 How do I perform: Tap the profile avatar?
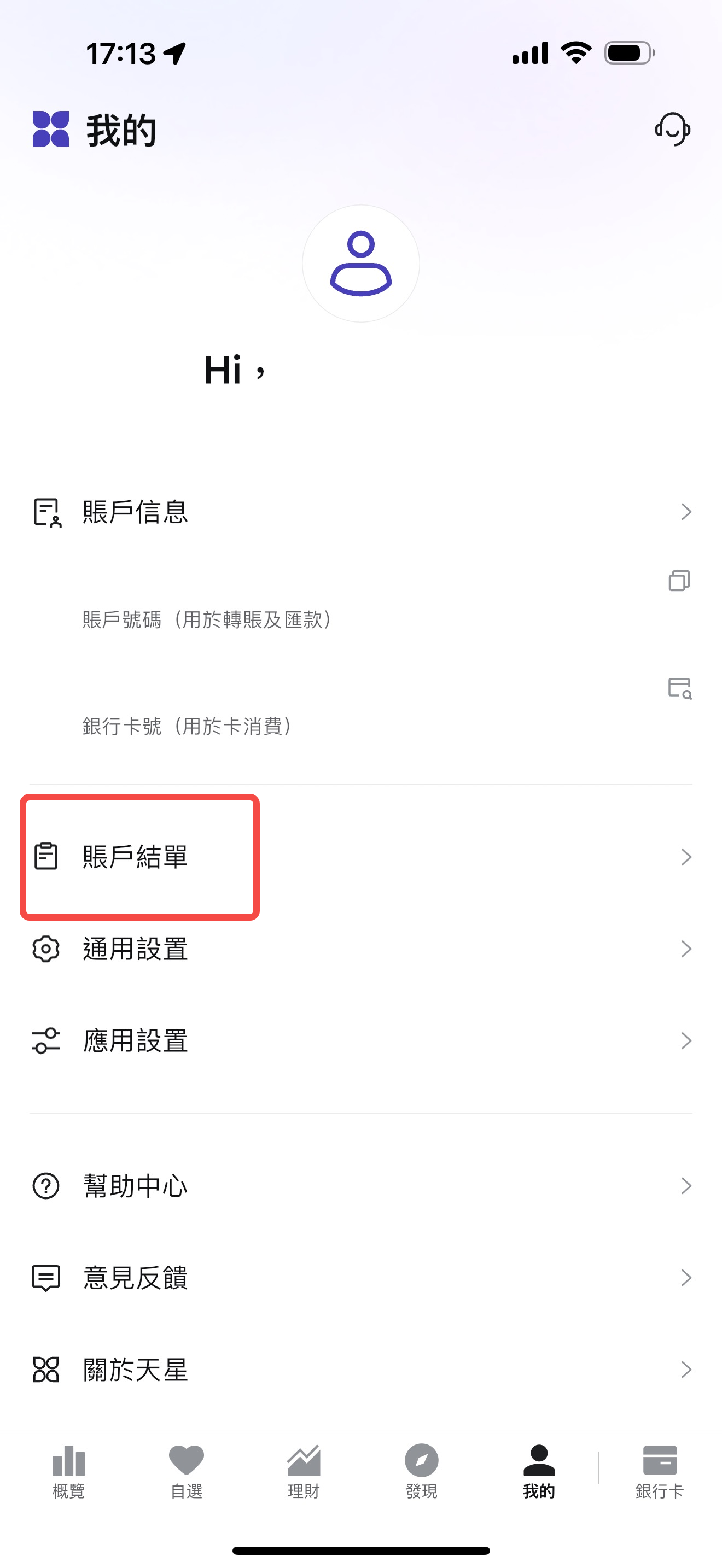[360, 264]
